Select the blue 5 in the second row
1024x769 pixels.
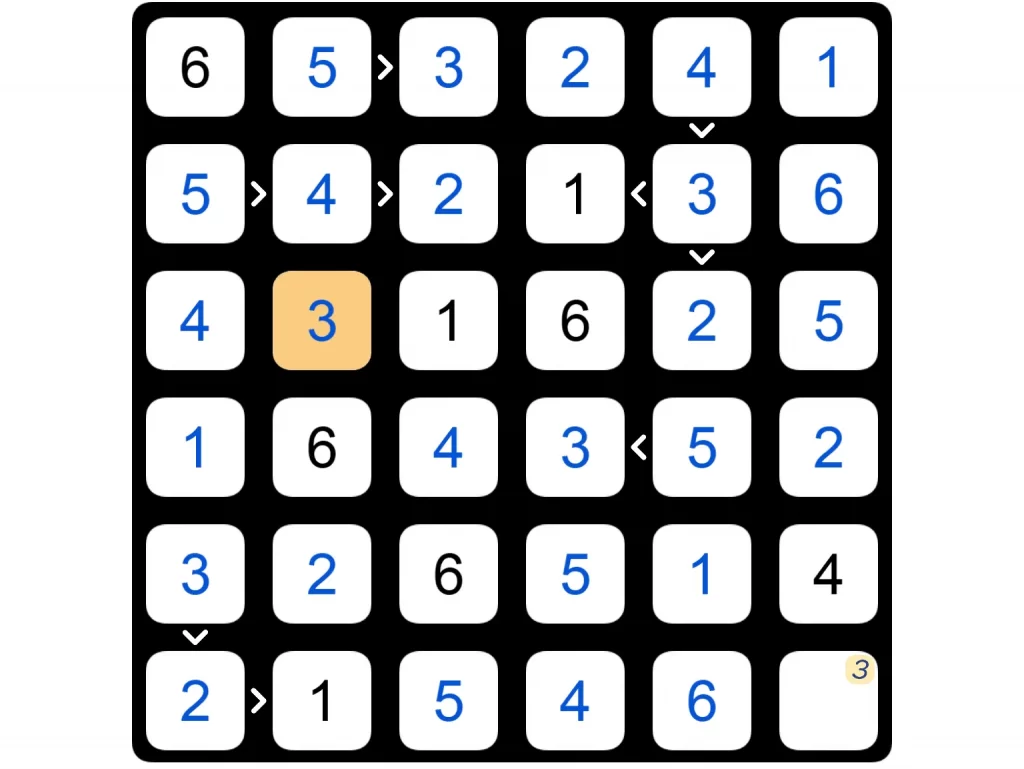point(195,194)
